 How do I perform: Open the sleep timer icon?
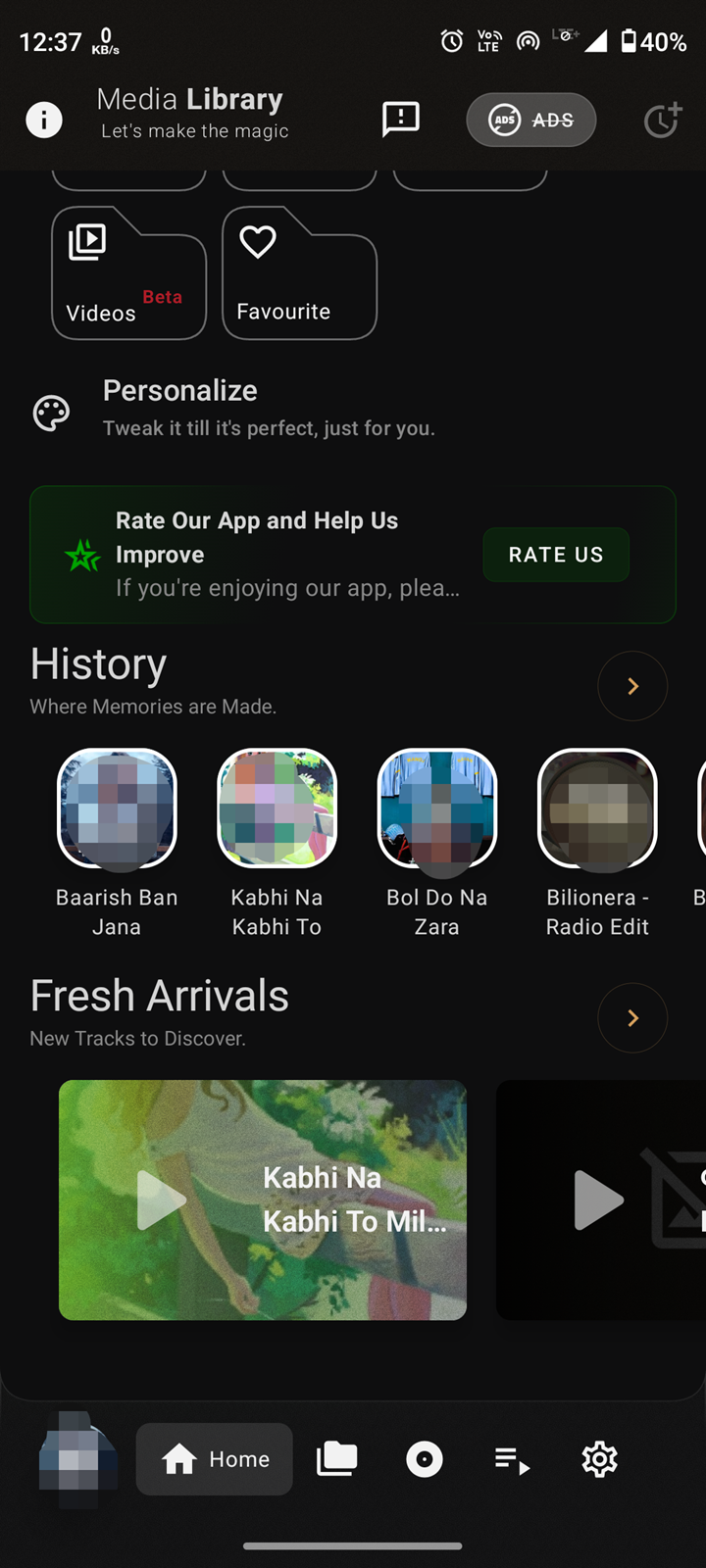(x=663, y=120)
